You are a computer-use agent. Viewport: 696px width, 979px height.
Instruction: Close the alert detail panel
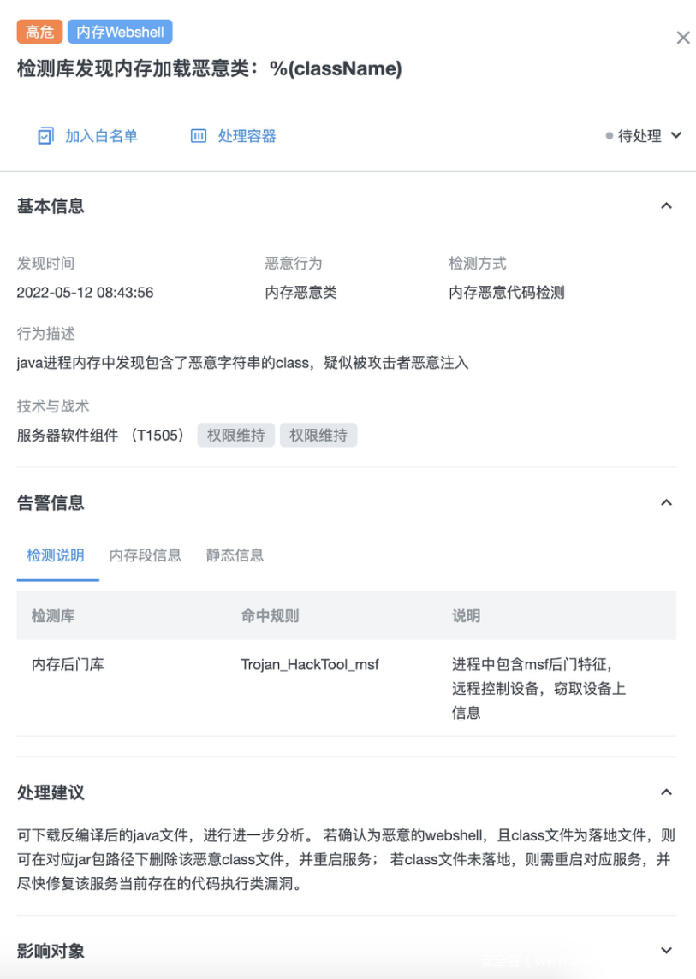[x=683, y=38]
